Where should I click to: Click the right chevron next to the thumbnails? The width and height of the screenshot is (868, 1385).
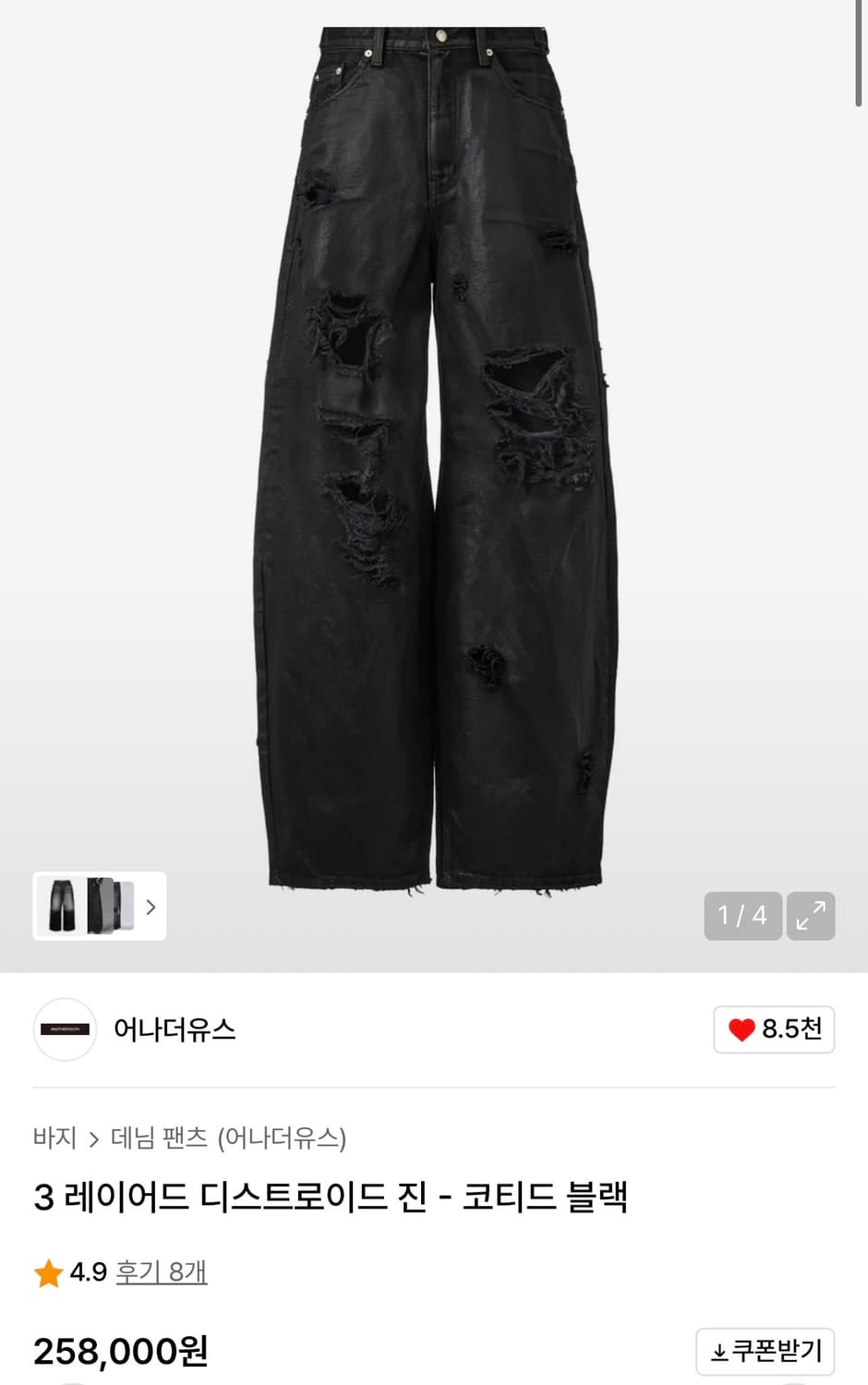[151, 908]
